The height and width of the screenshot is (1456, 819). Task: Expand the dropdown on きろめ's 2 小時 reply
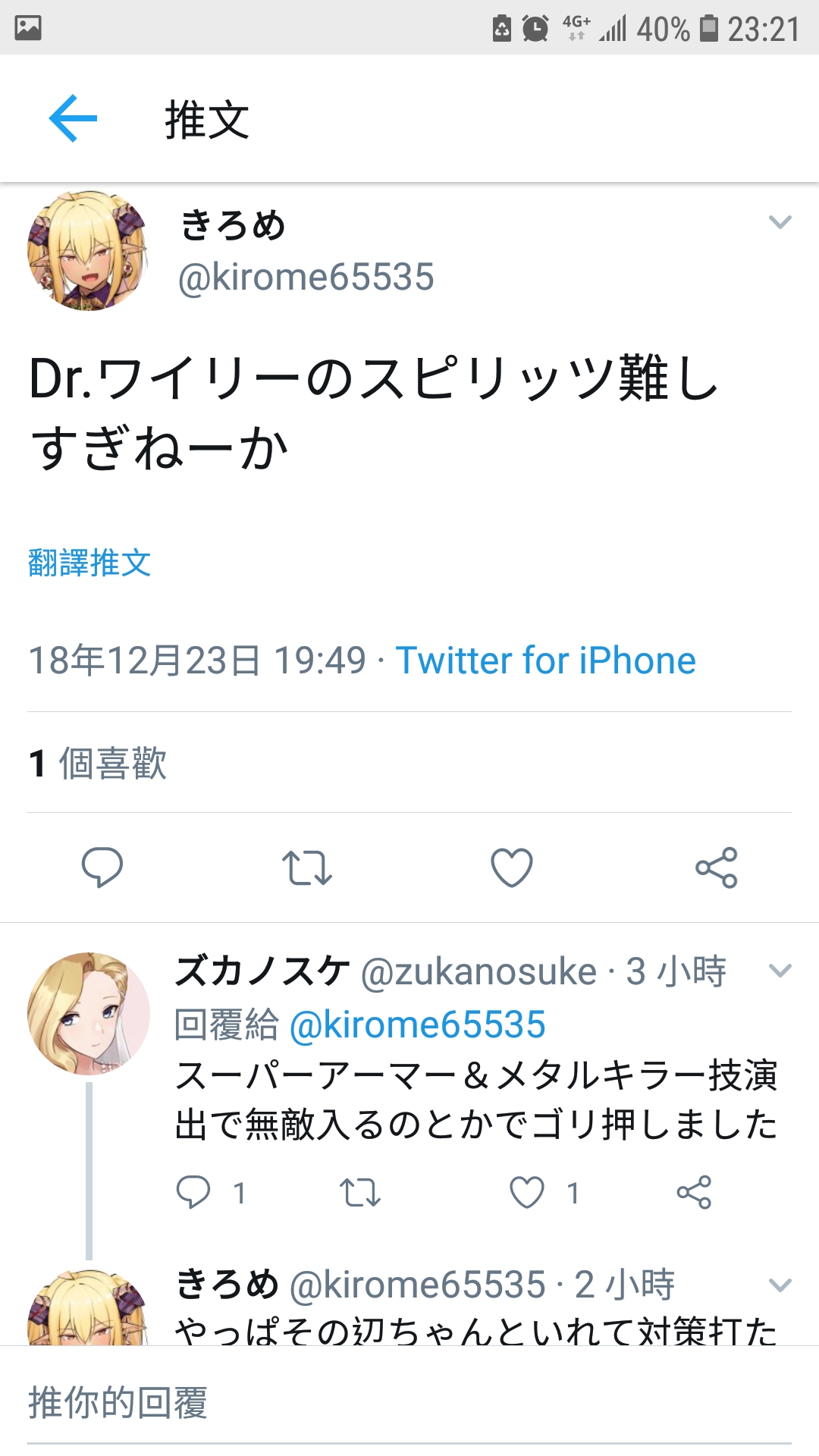click(x=780, y=1285)
